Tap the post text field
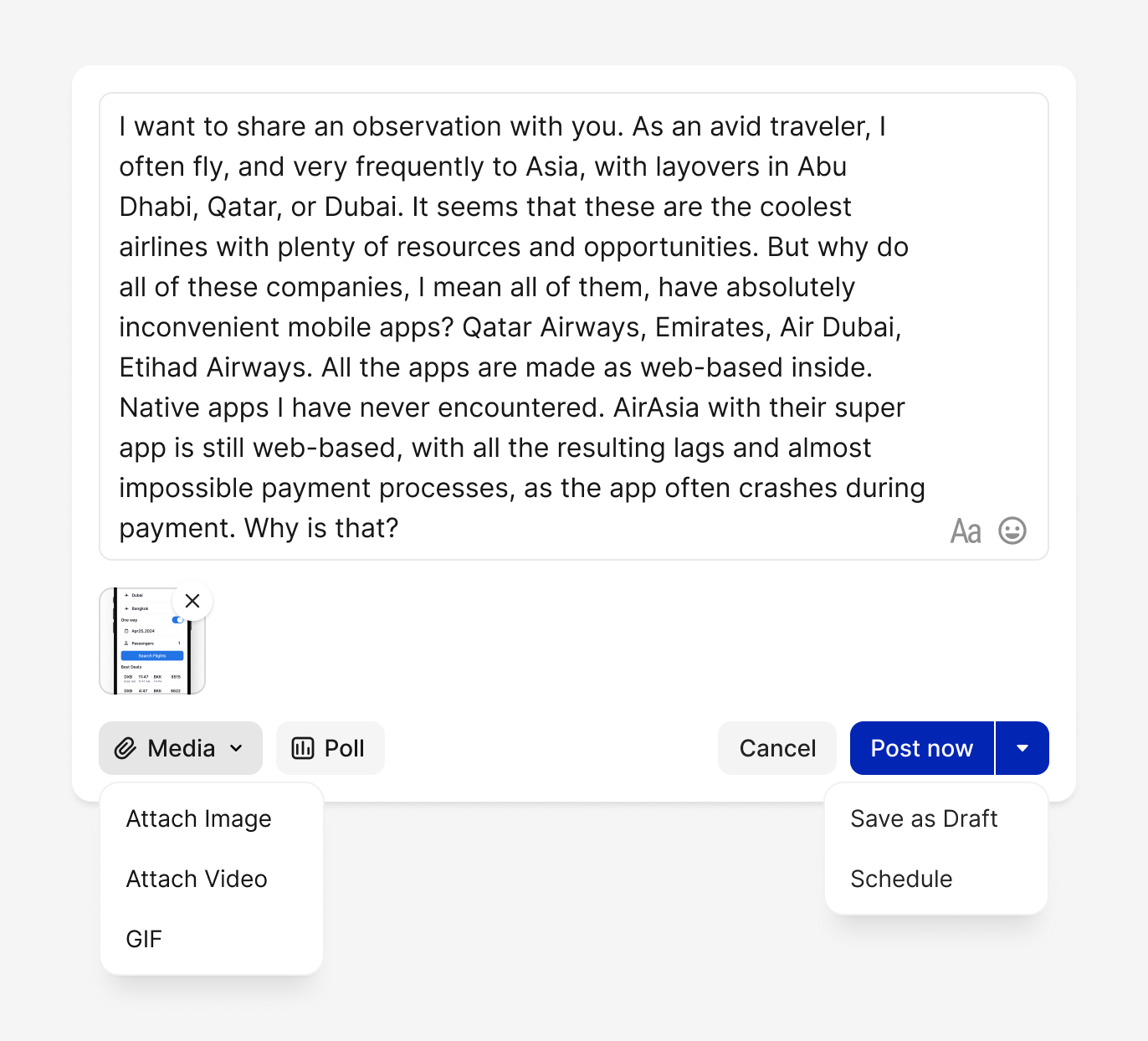Screen dimensions: 1148x1041 (x=519, y=326)
